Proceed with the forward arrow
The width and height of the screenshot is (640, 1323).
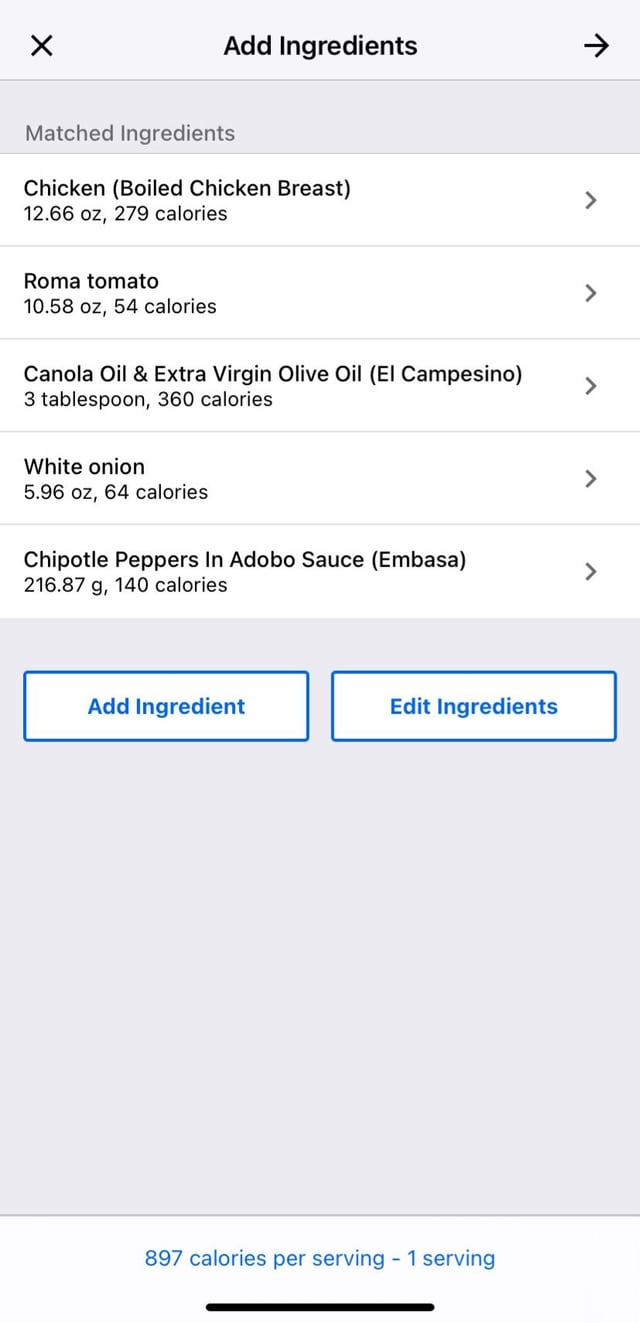596,45
